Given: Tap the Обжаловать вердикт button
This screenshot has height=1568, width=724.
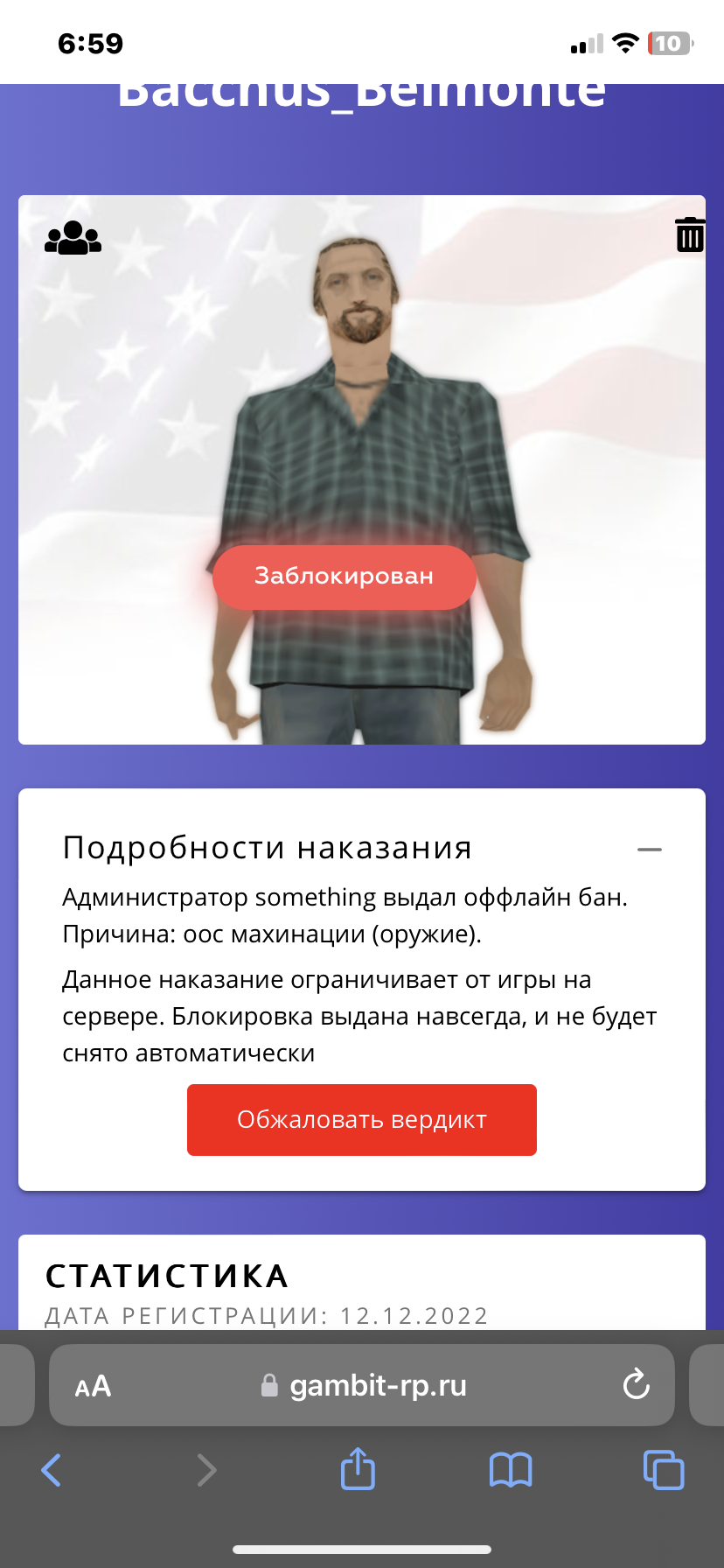Looking at the screenshot, I should (x=361, y=1120).
